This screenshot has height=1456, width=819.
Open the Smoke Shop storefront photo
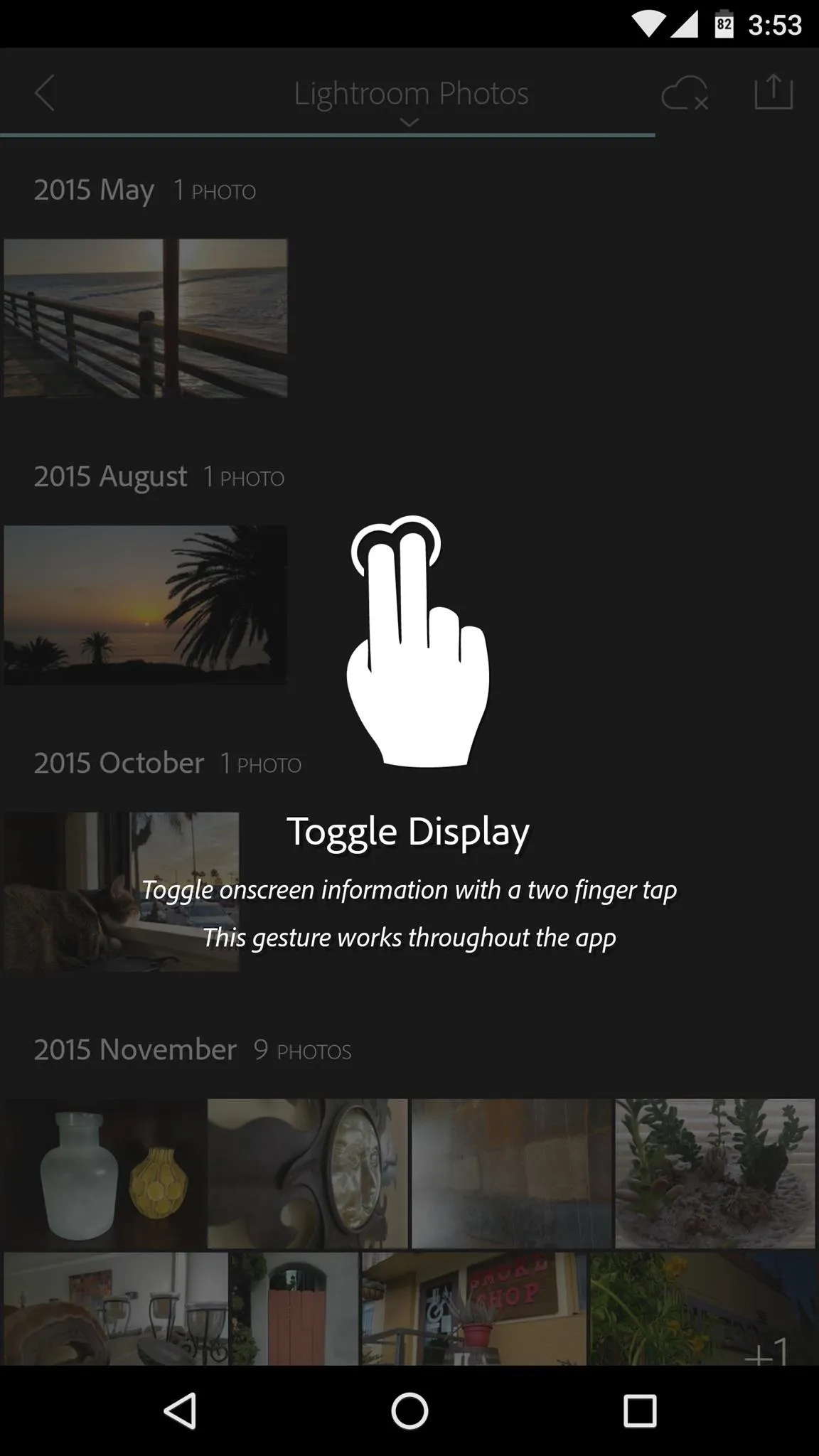[474, 1309]
